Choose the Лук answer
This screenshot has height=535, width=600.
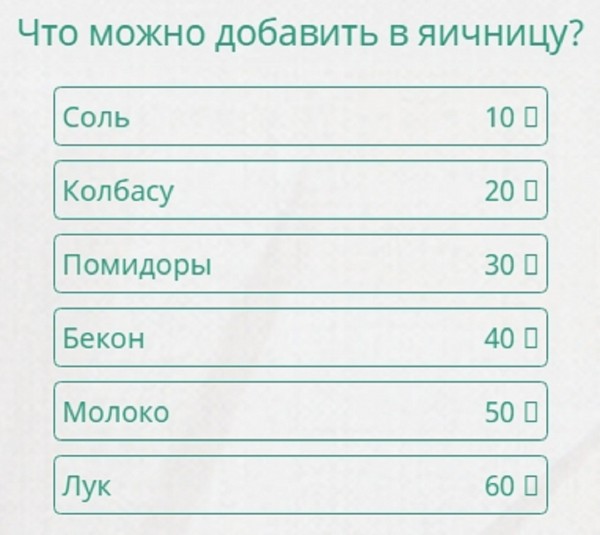pos(300,486)
